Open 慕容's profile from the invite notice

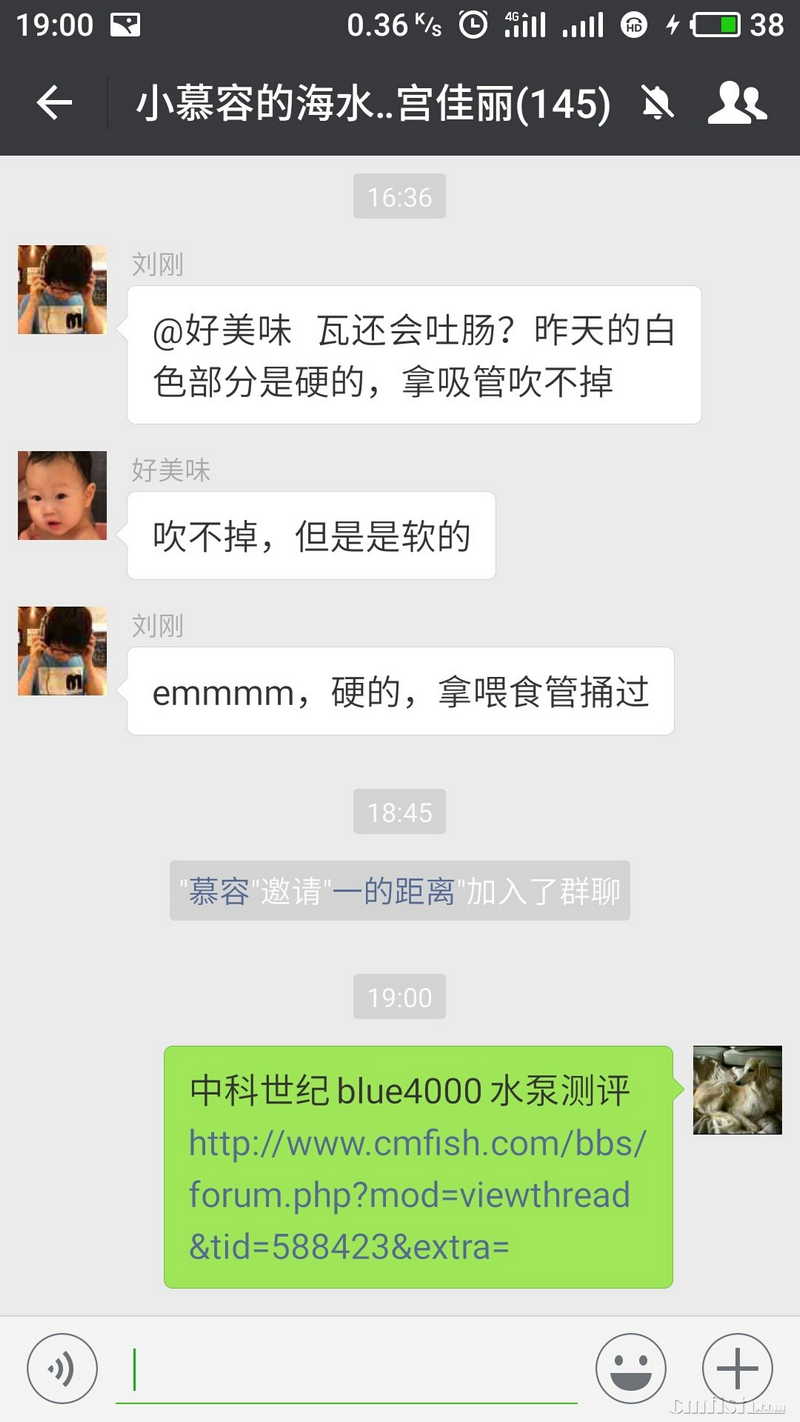[219, 891]
